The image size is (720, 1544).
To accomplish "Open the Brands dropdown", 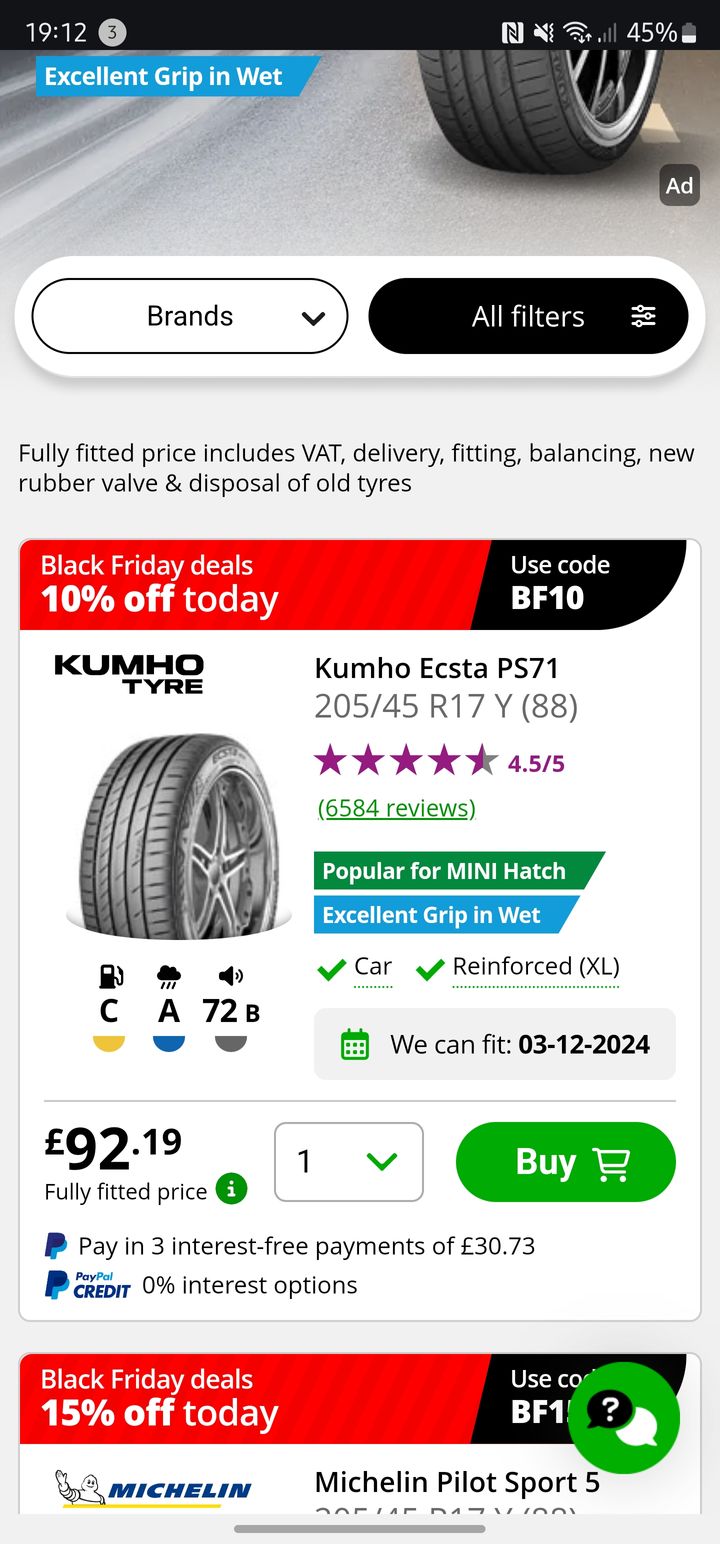I will pos(190,316).
